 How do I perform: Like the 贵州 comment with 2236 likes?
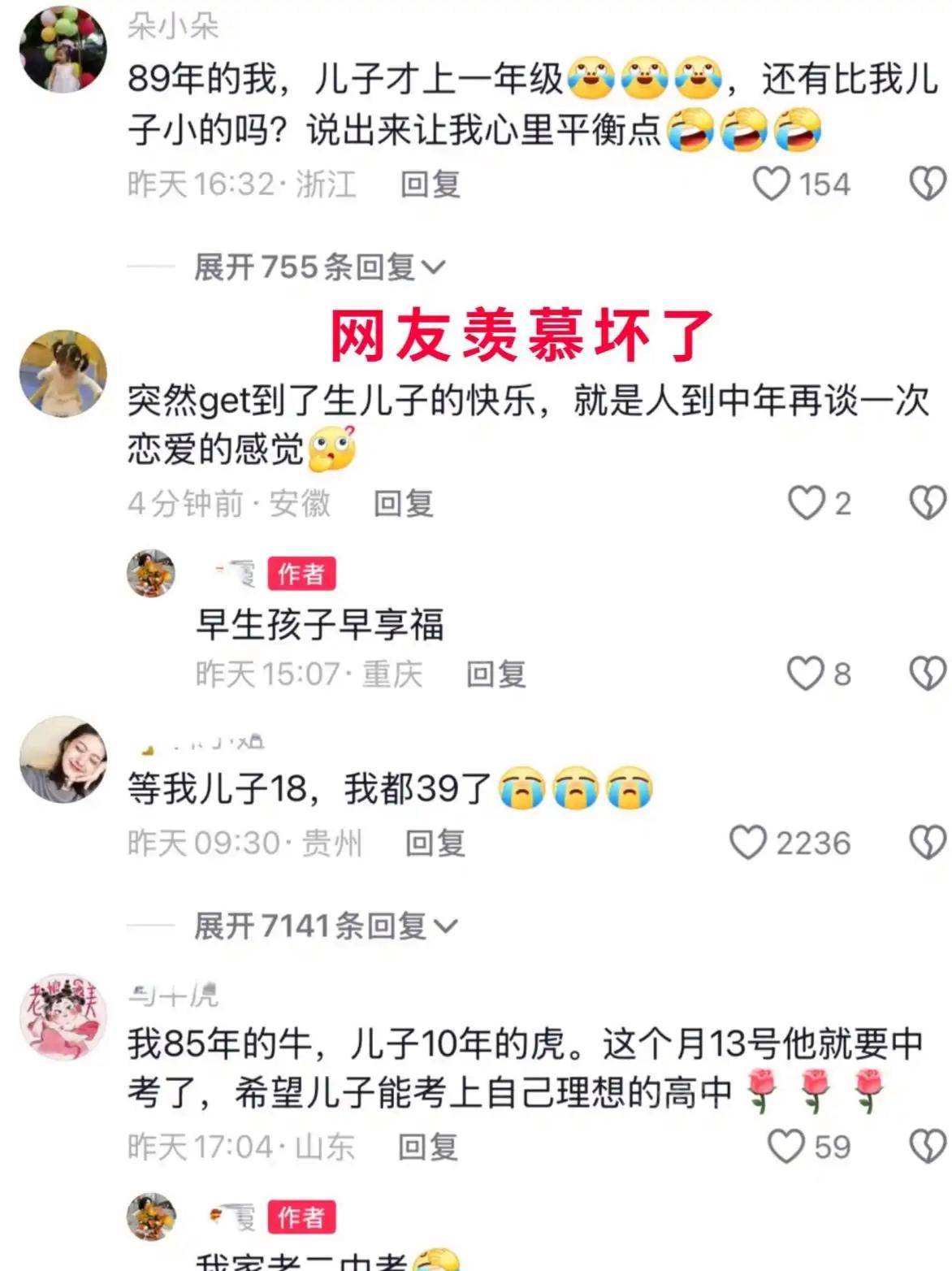(x=747, y=843)
